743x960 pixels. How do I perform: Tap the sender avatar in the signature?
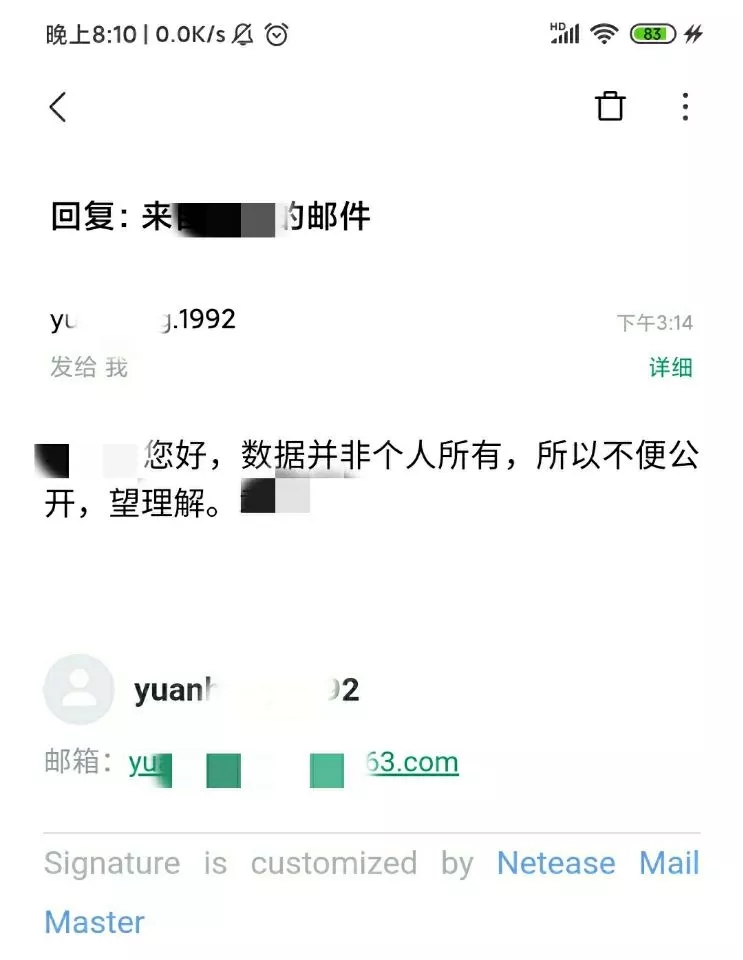[x=79, y=689]
